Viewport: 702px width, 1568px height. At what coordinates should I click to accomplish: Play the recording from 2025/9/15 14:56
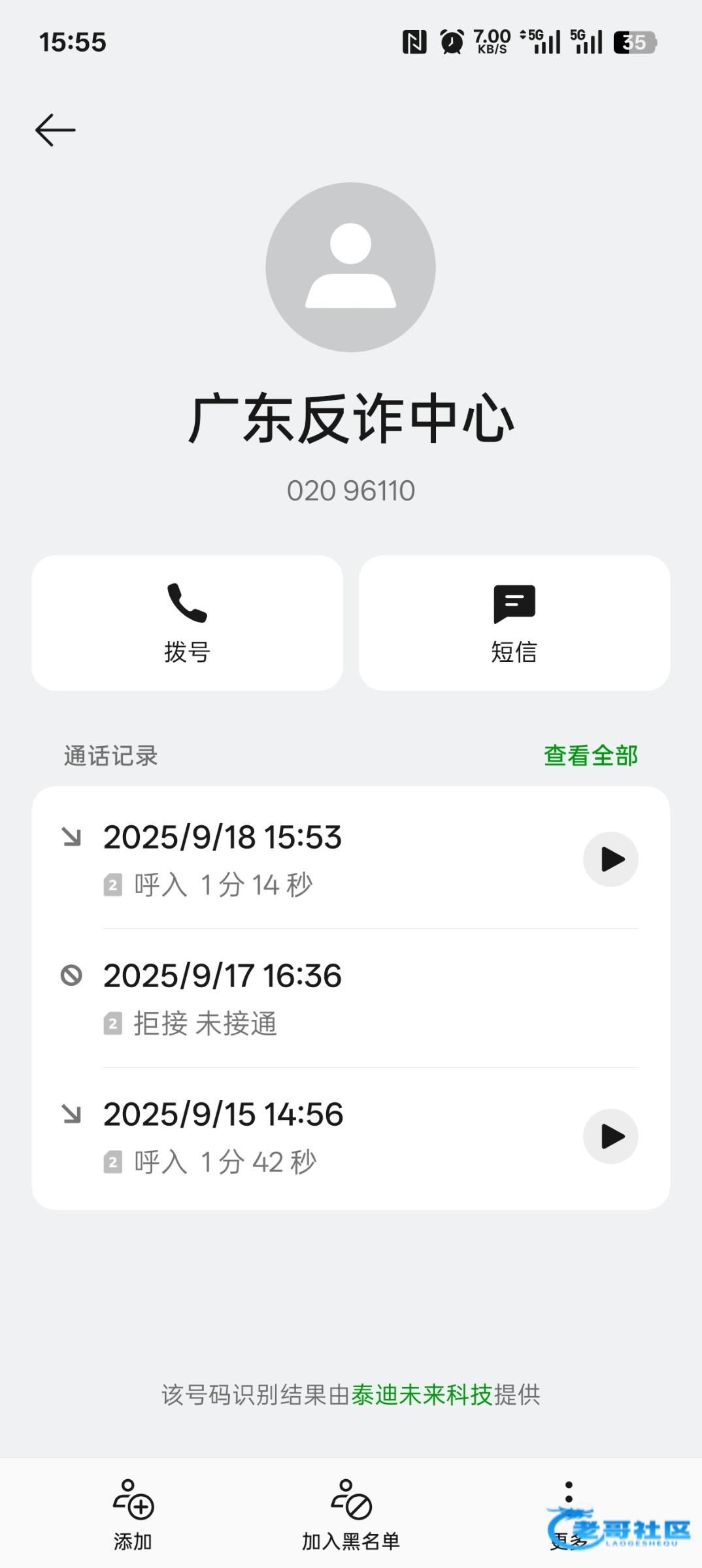[610, 1136]
